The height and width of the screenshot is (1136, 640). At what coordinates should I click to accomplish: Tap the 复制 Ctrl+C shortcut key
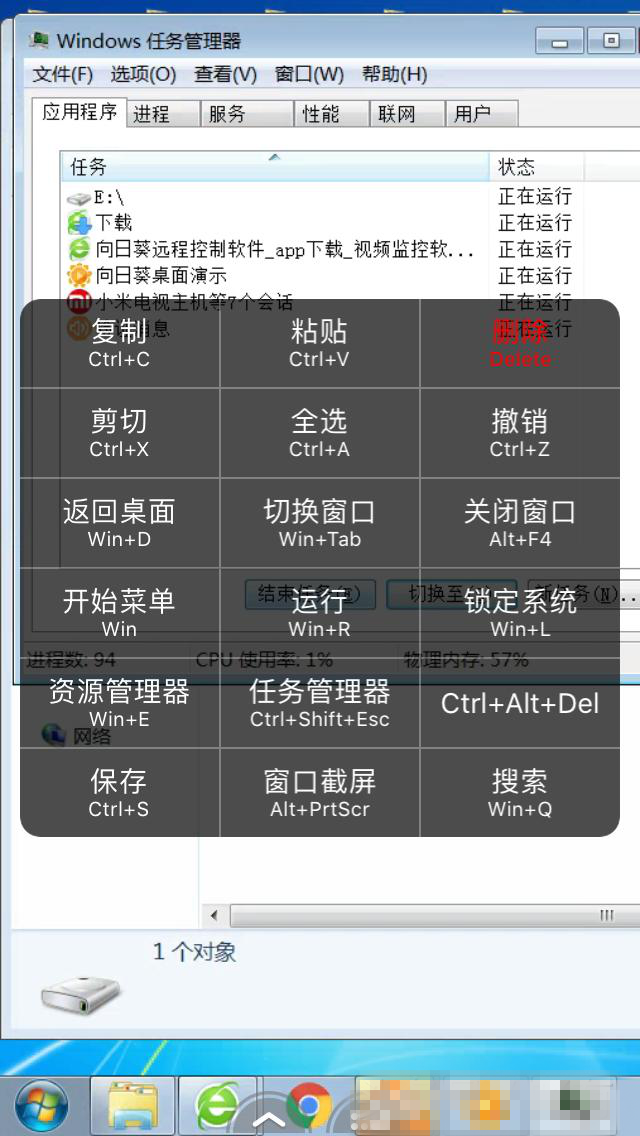119,343
